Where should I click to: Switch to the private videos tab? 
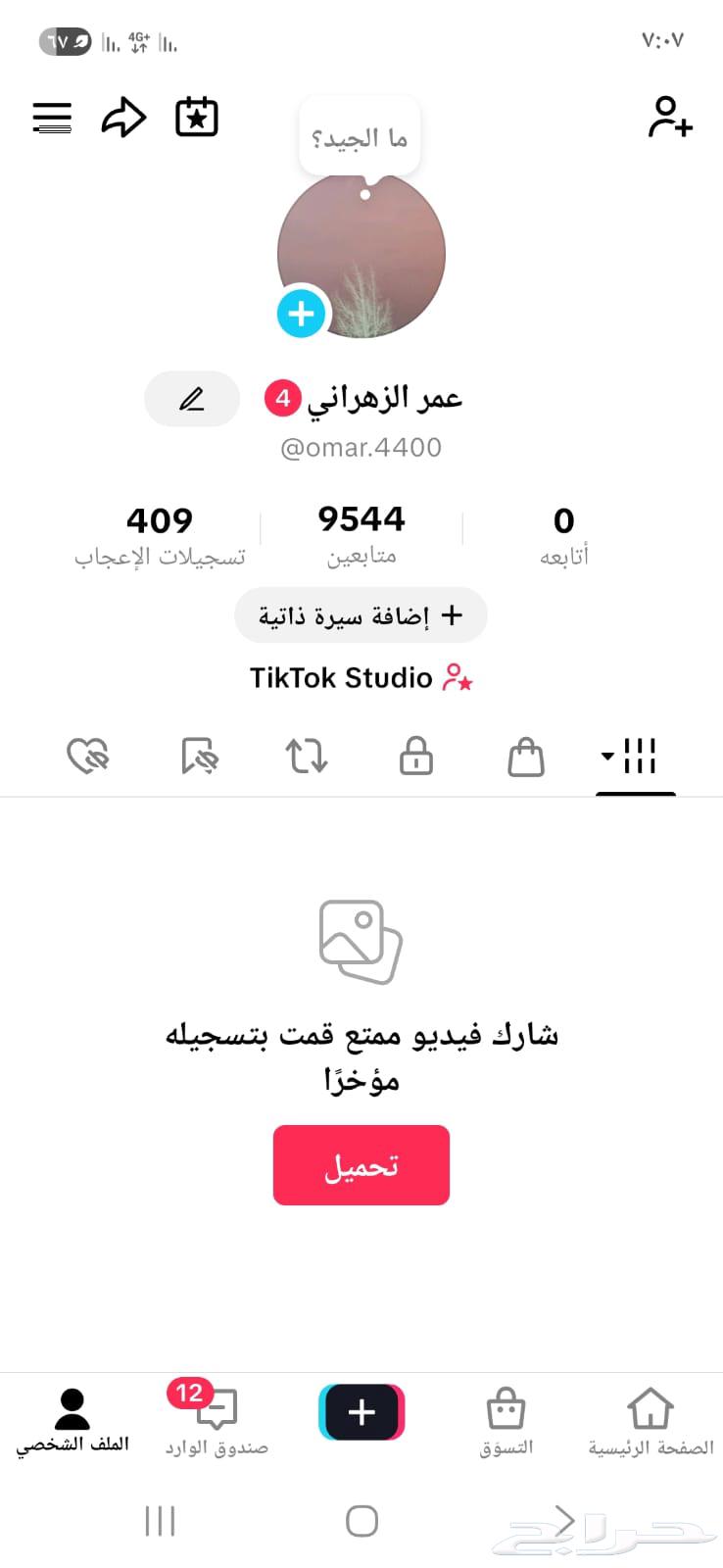[x=414, y=756]
